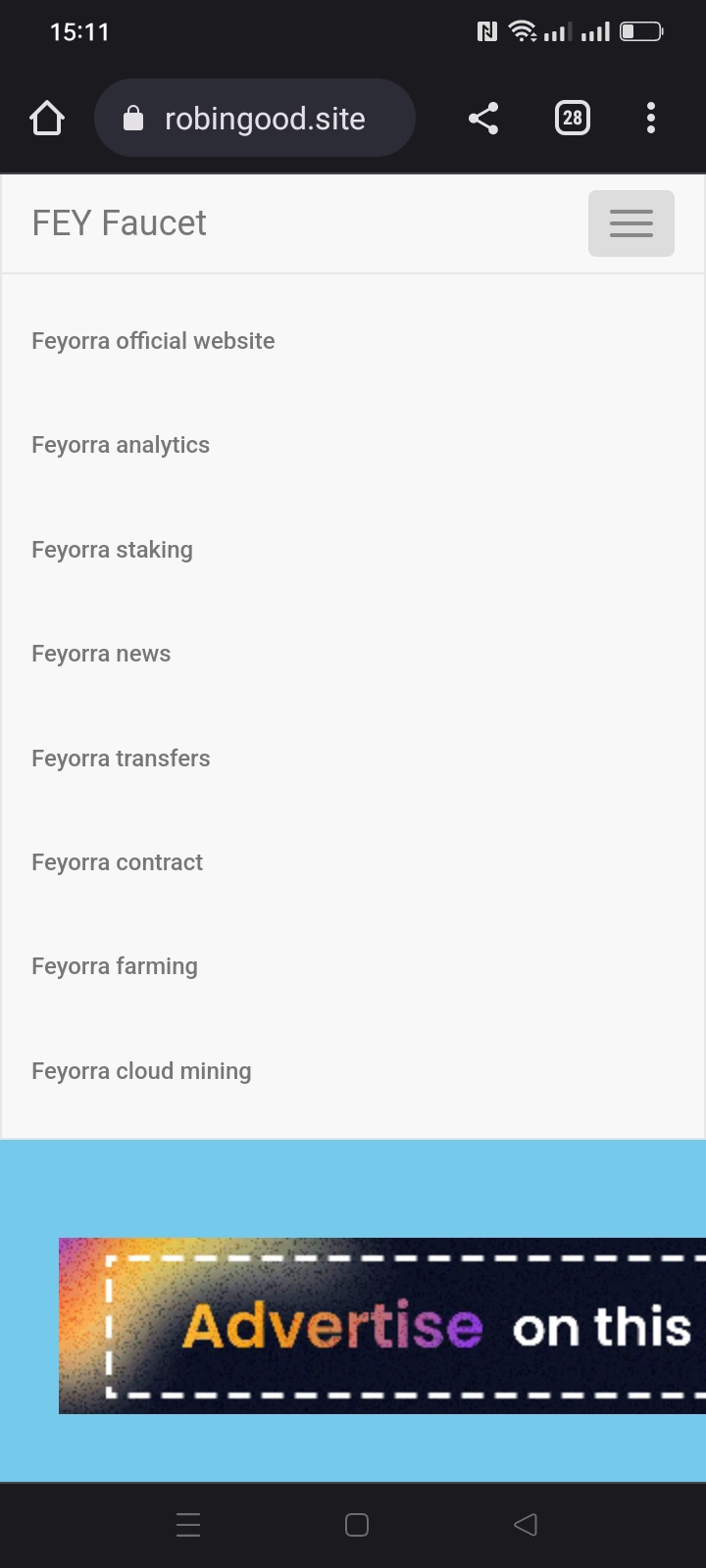Go to the browser home page

click(47, 119)
